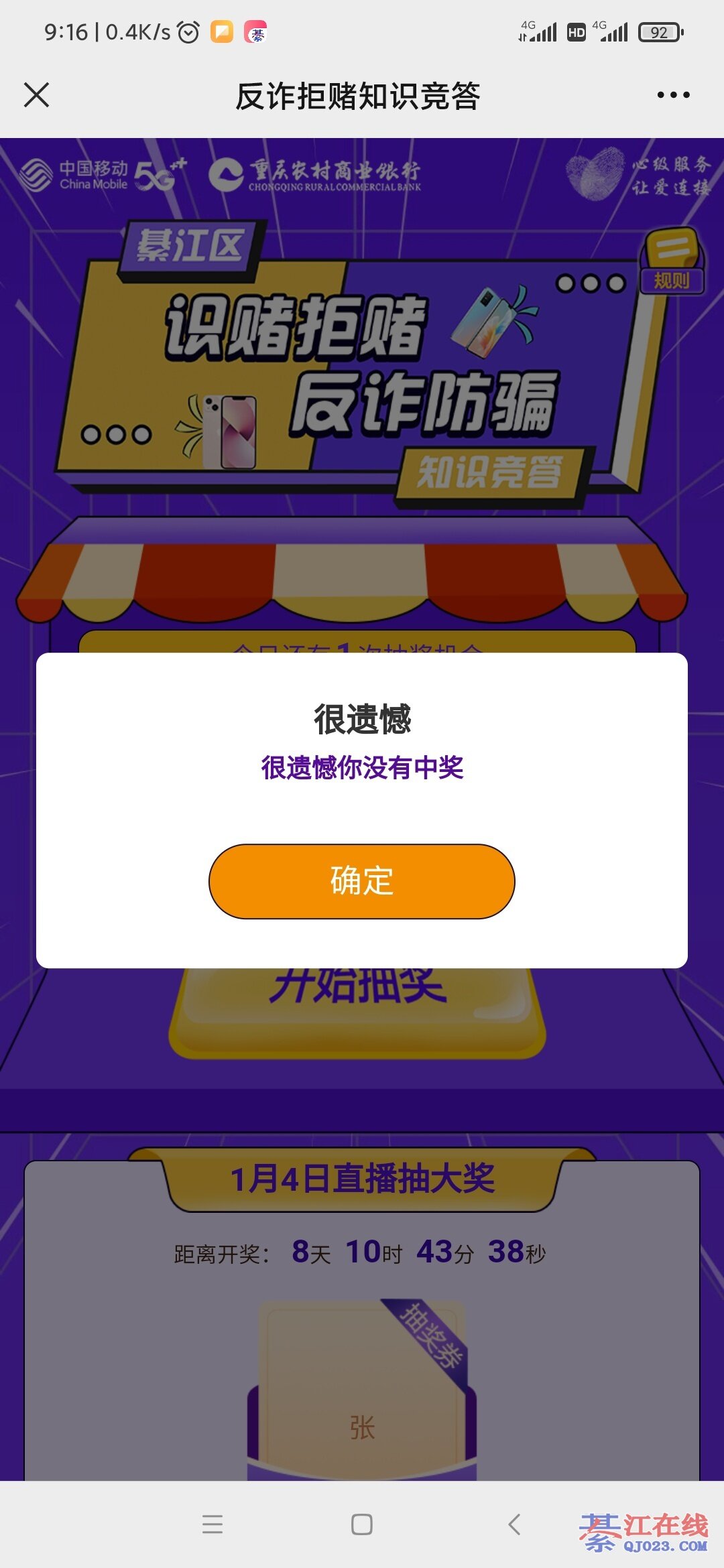Viewport: 724px width, 1568px height.
Task: Open the three-dot overflow menu
Action: (x=673, y=95)
